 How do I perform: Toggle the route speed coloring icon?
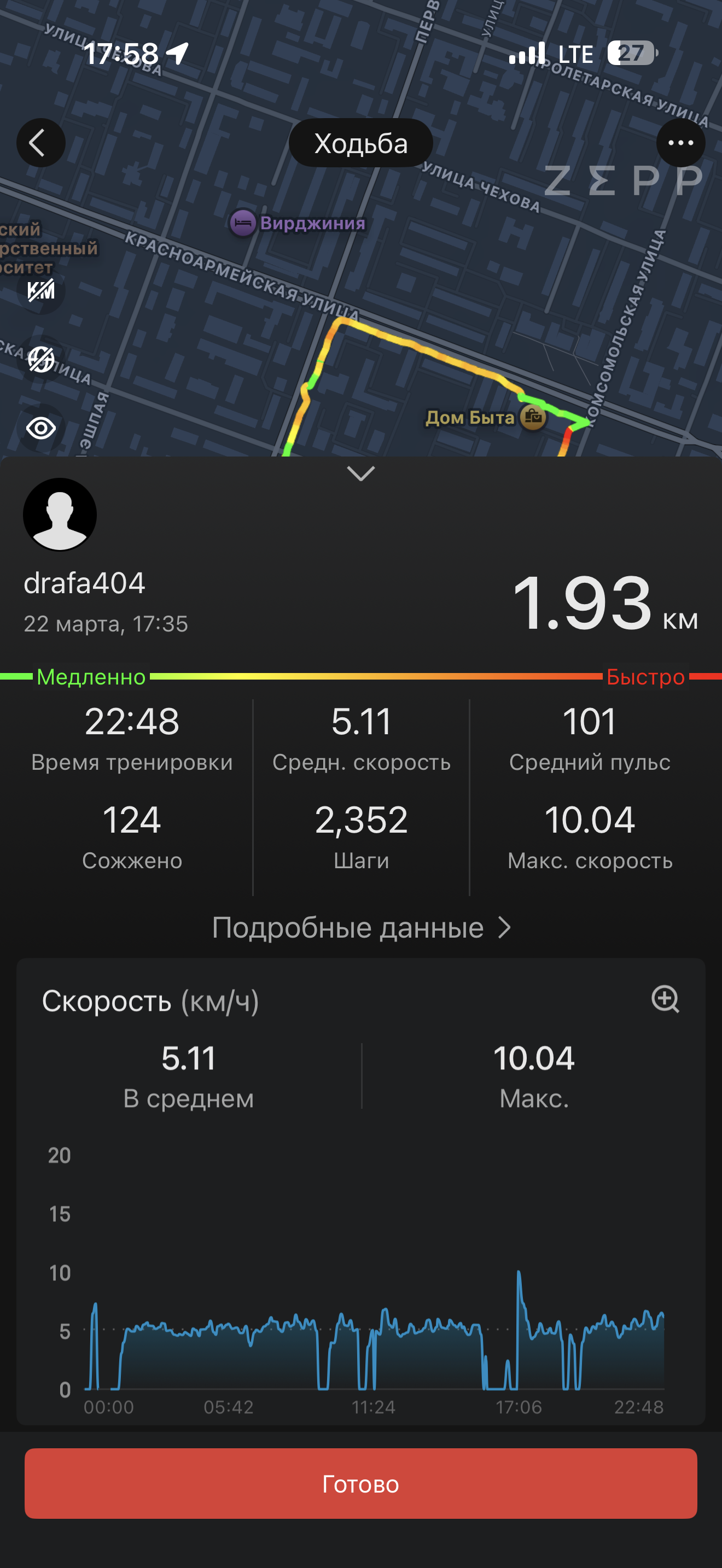click(x=41, y=359)
